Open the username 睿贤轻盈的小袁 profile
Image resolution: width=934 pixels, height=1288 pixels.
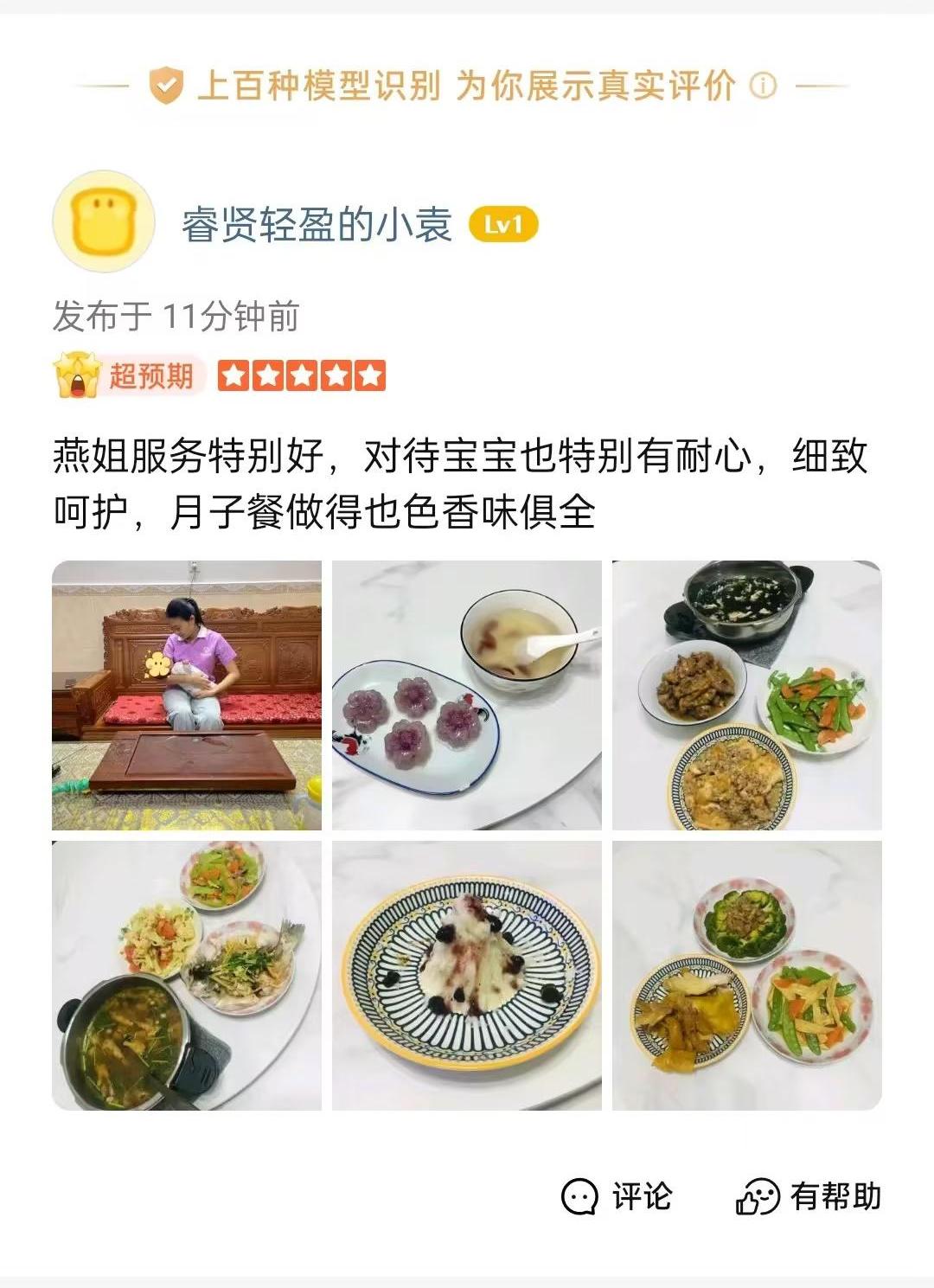point(317,225)
